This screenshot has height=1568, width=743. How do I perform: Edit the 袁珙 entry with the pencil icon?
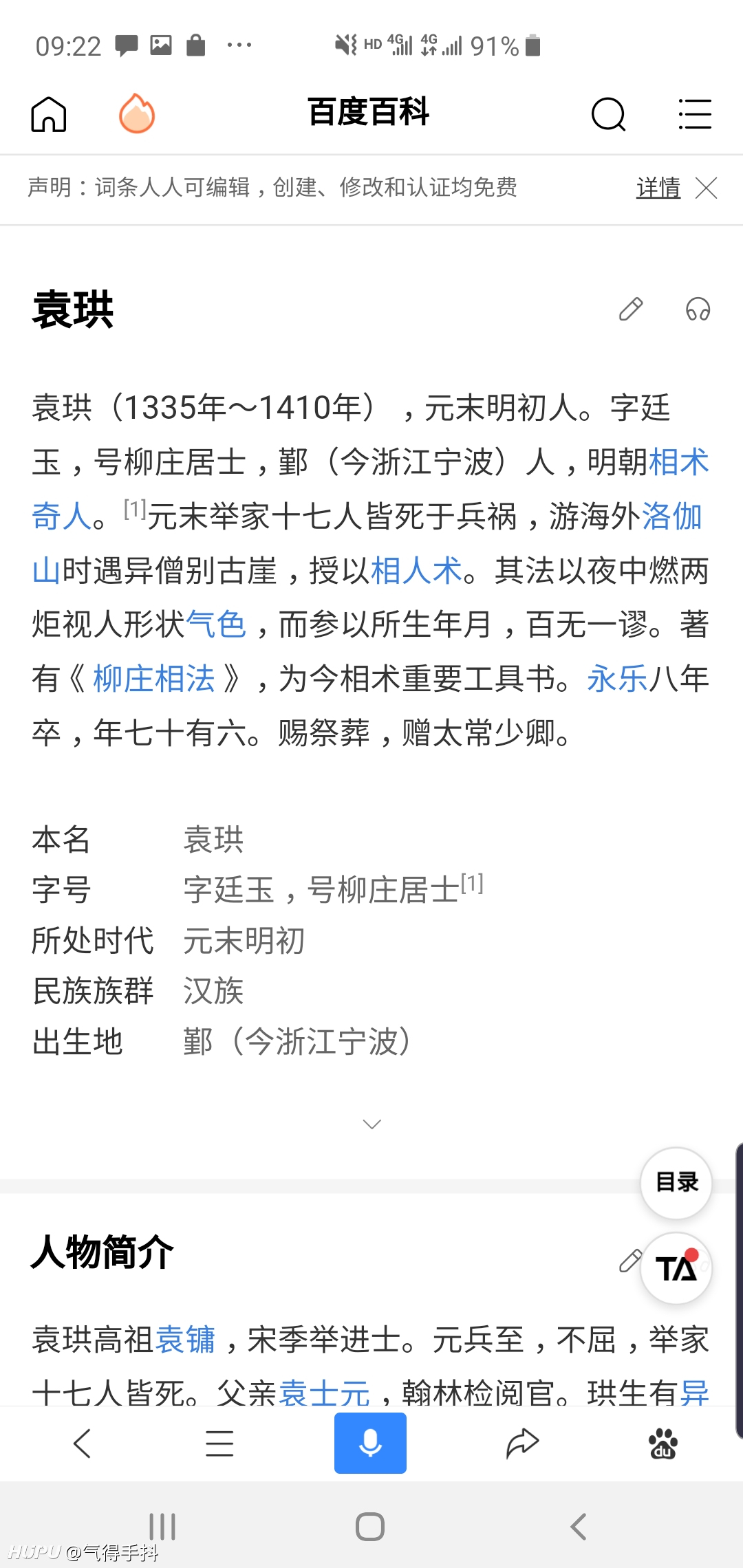pyautogui.click(x=631, y=309)
